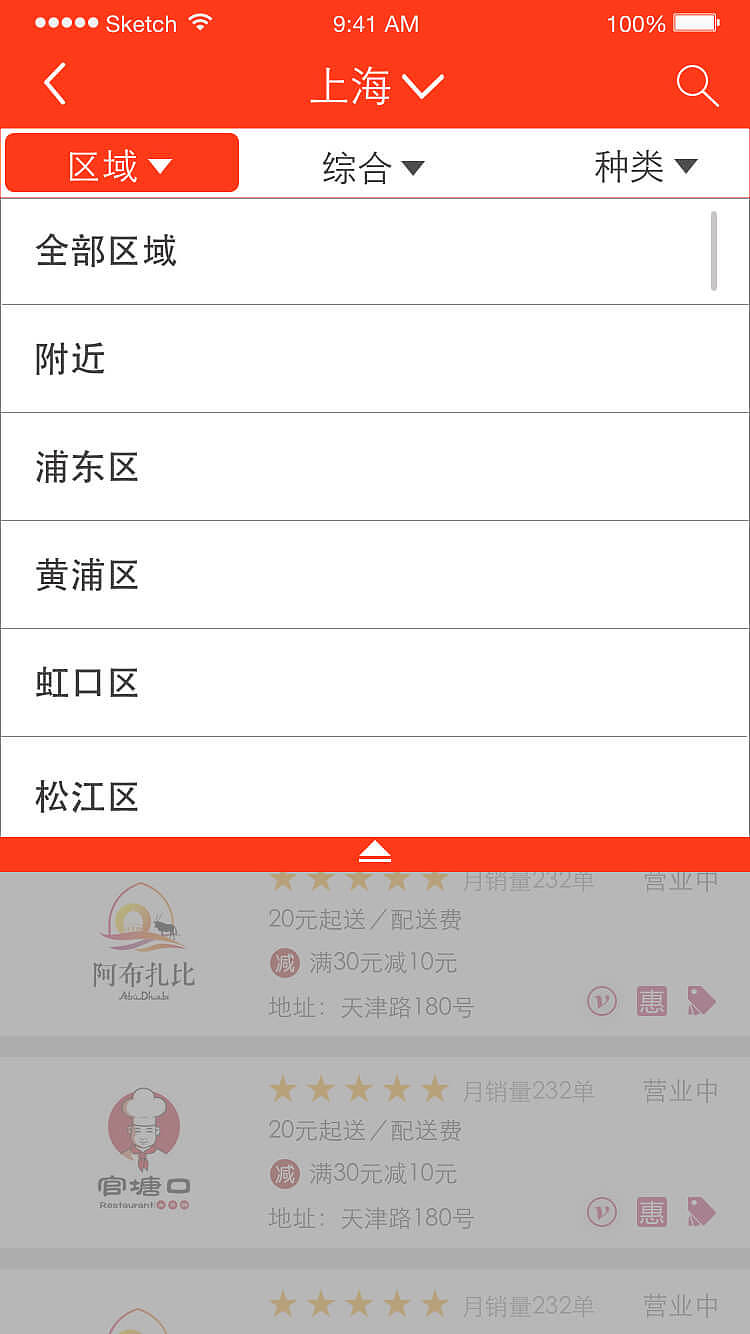Click the 营业中 status label for 官塘口
Screen dimensions: 750x1334
pos(680,1091)
